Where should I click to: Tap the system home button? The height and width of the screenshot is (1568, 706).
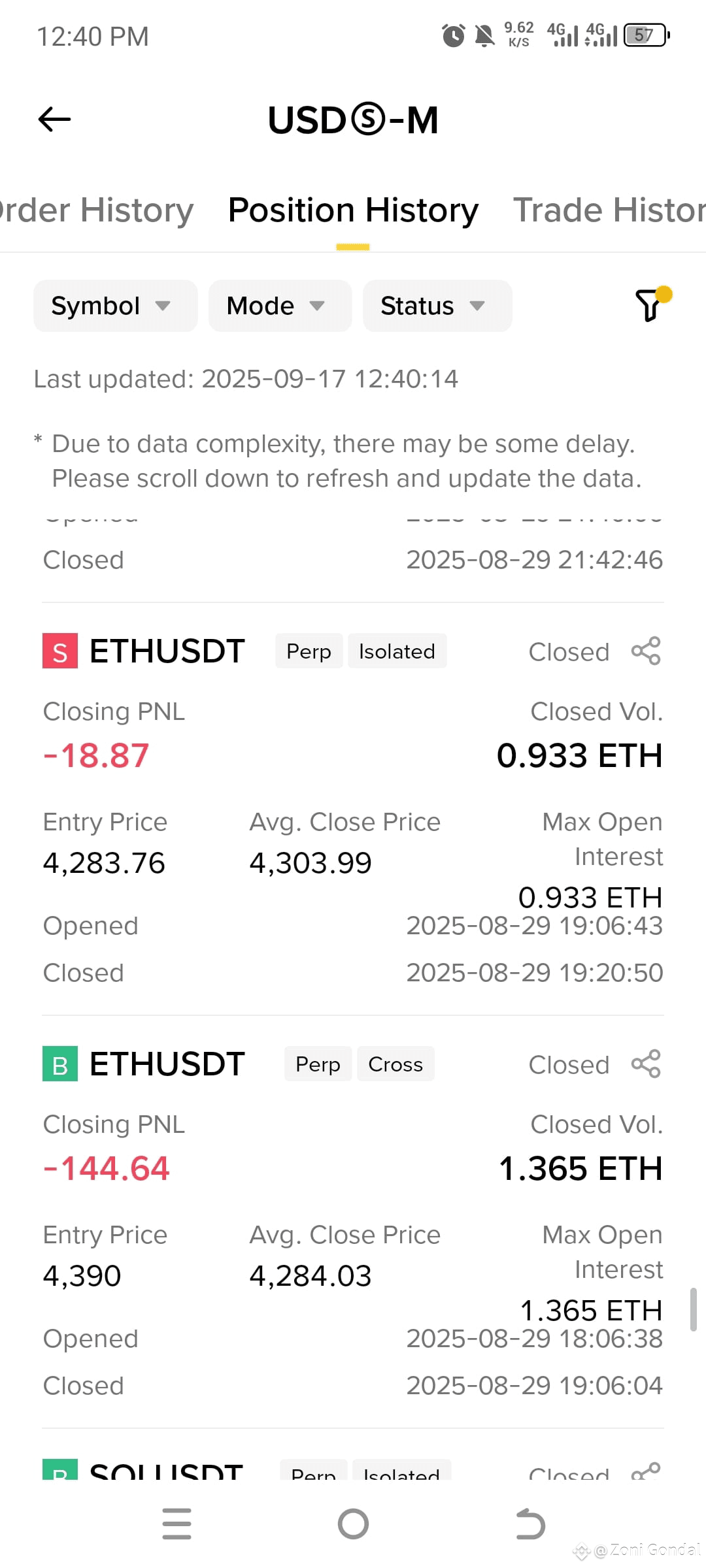353,1524
